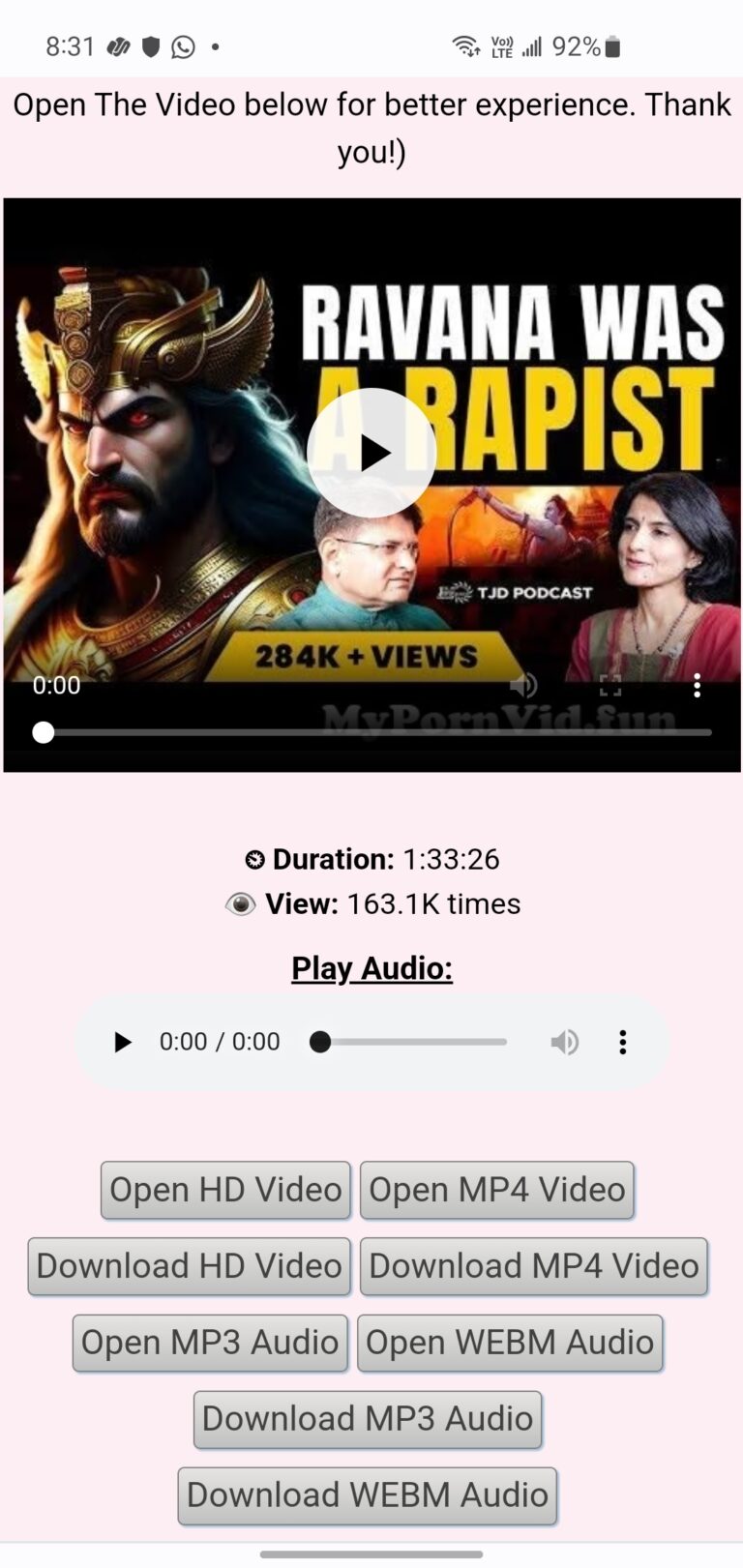This screenshot has height=1568, width=743.
Task: Open MP4 Video
Action: (497, 1190)
